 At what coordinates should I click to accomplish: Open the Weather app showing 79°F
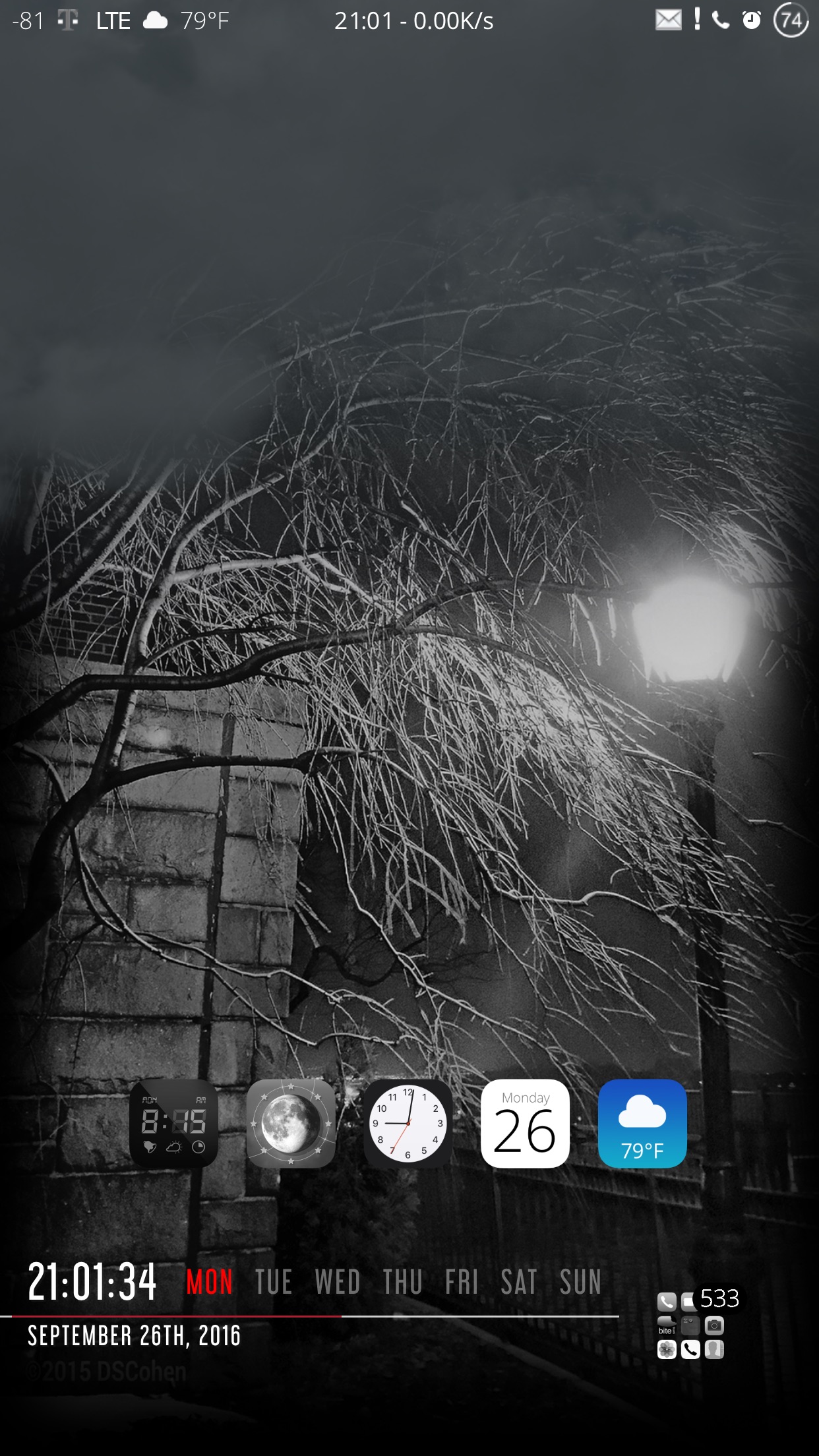tap(642, 1123)
